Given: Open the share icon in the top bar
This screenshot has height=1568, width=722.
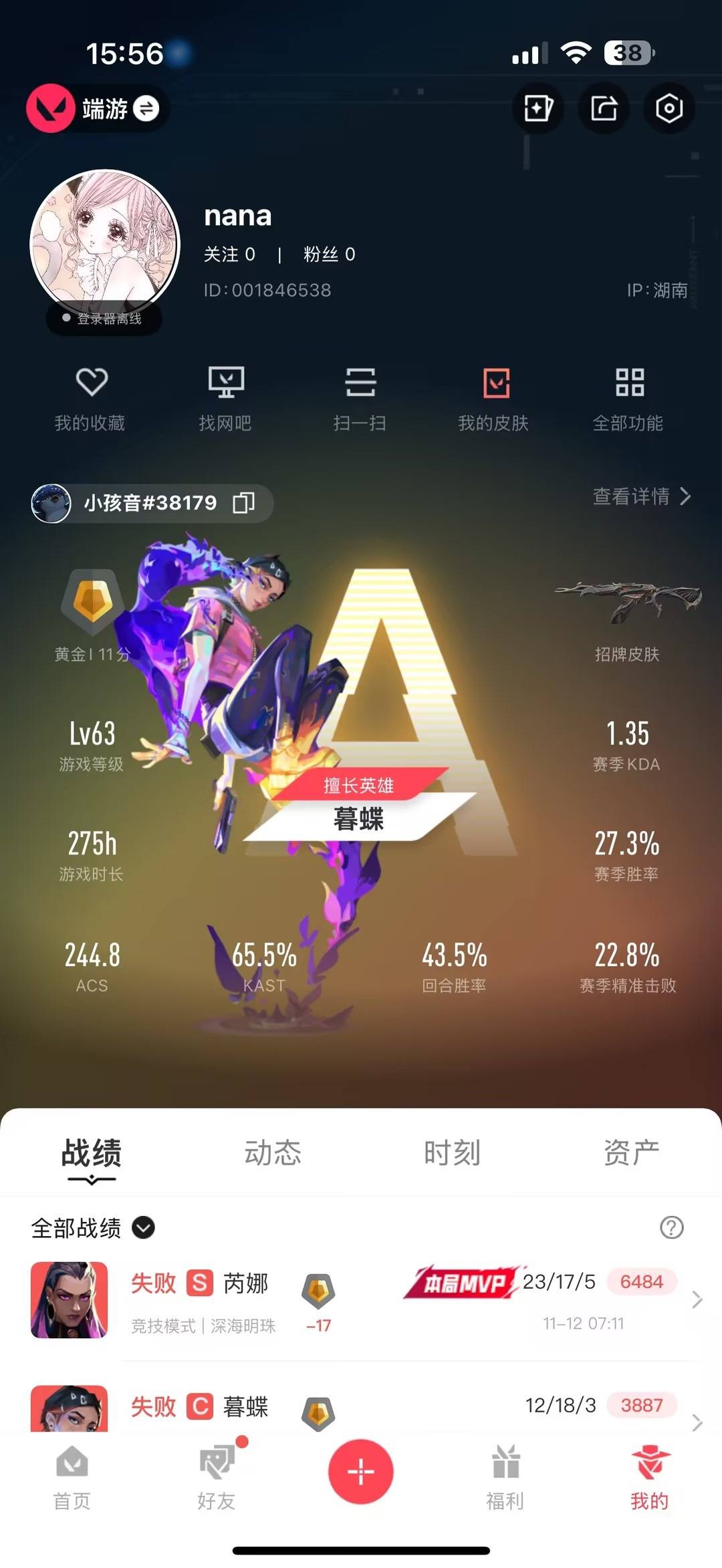Looking at the screenshot, I should pos(604,108).
